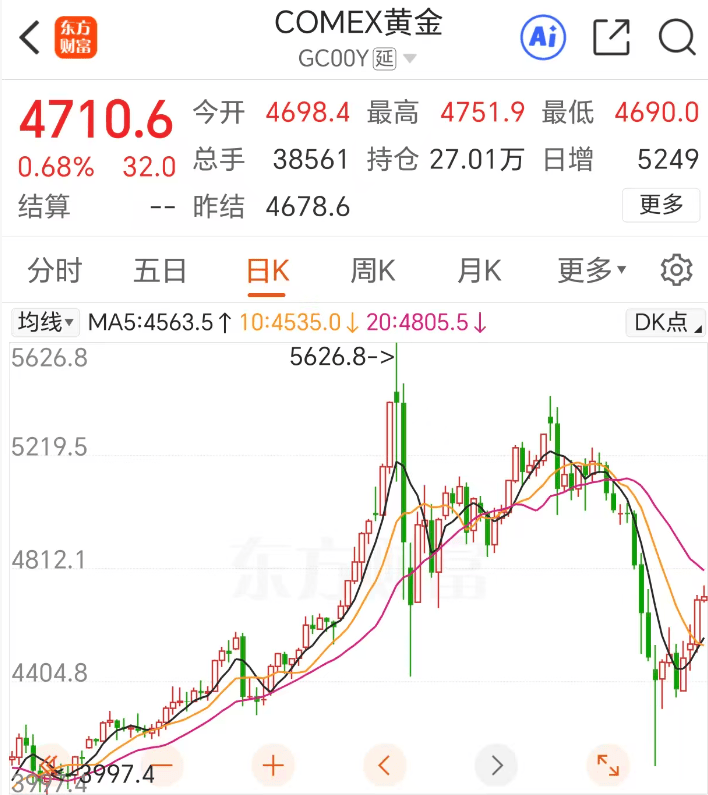Expand the 更多 chart period dropdown
The image size is (708, 795).
[x=591, y=270]
